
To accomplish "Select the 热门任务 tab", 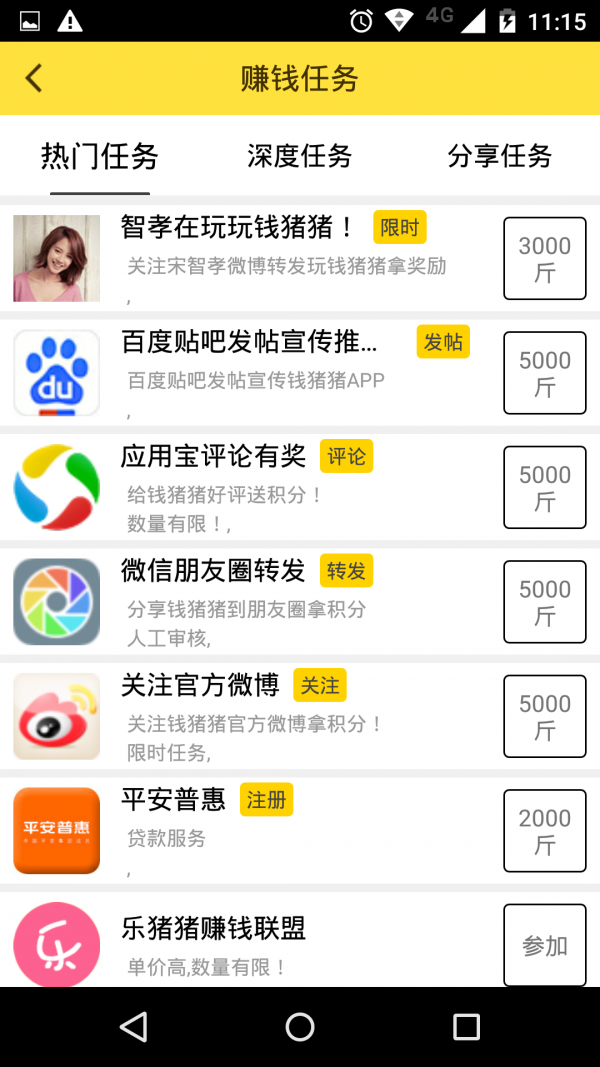I will click(100, 156).
